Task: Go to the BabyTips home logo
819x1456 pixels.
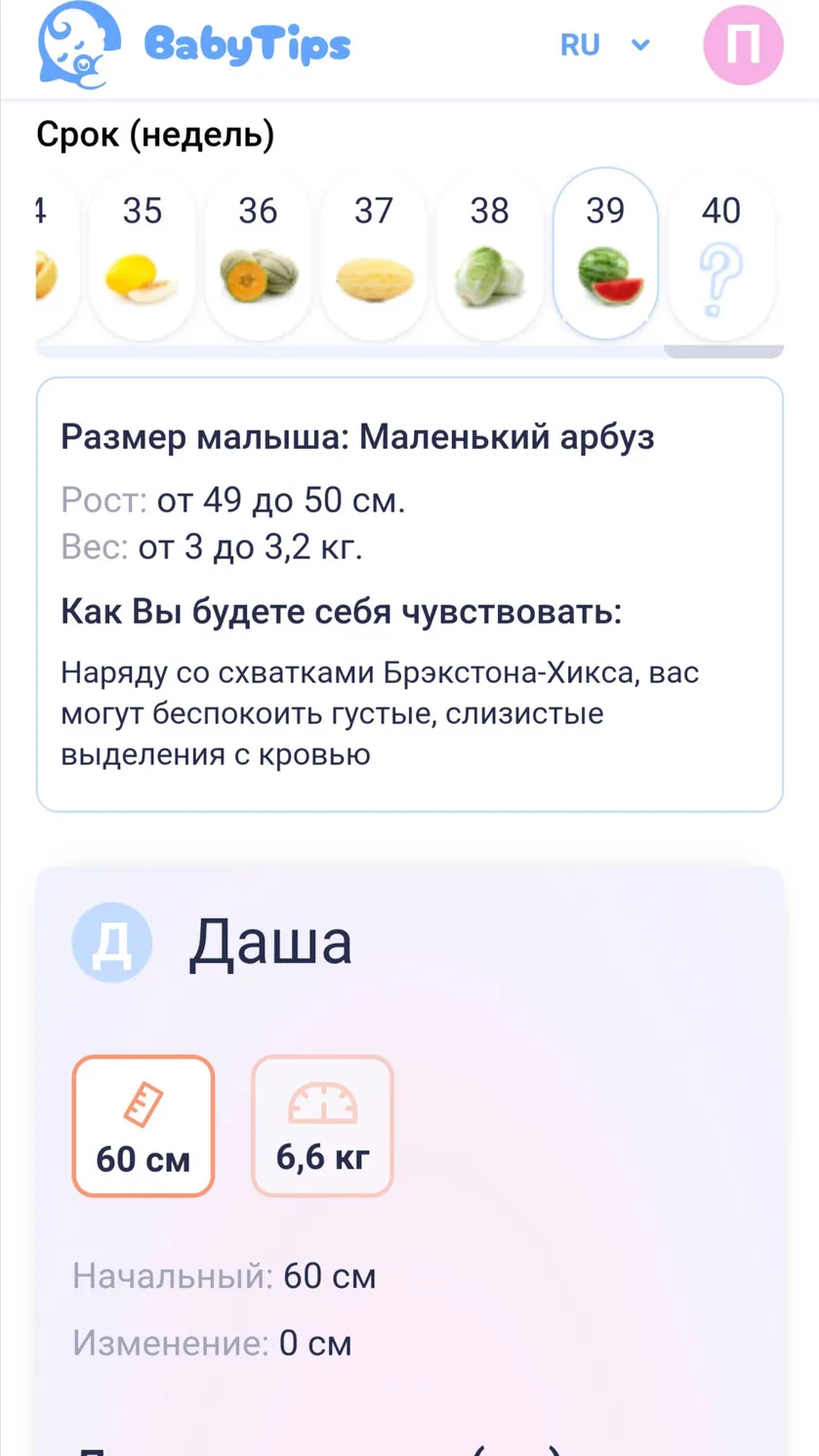Action: 193,45
